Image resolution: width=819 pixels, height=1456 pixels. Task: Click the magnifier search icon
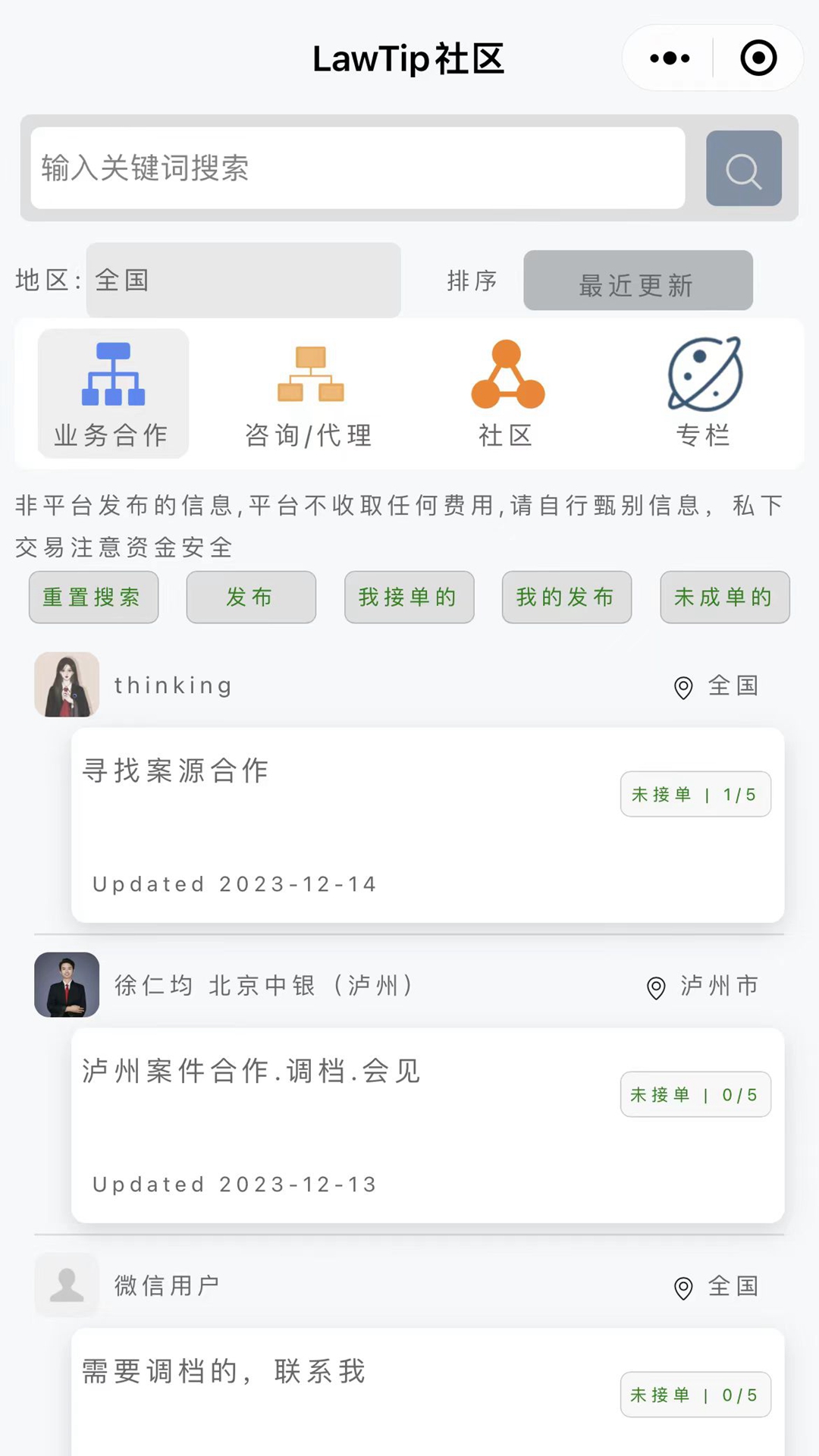742,168
